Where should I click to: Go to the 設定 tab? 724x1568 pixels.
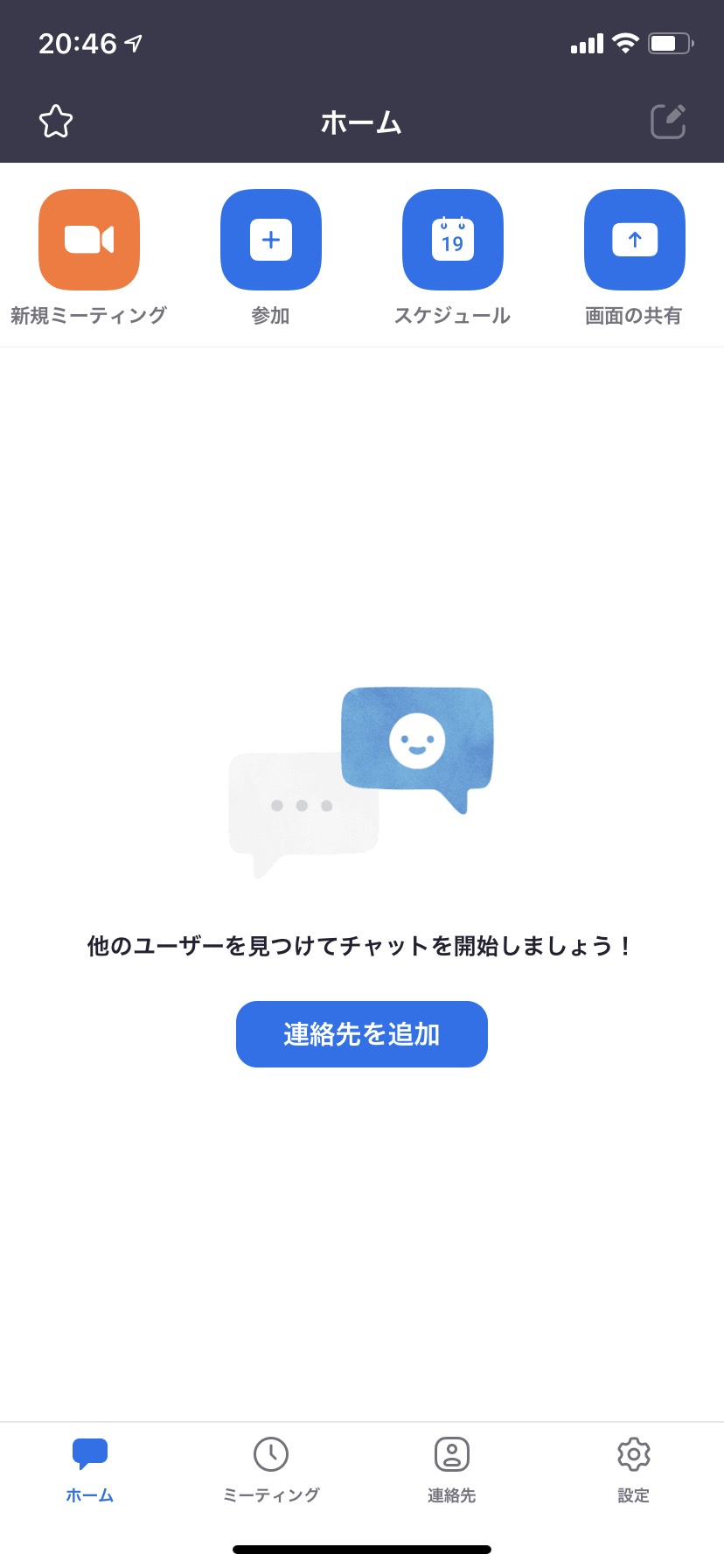tap(634, 1471)
